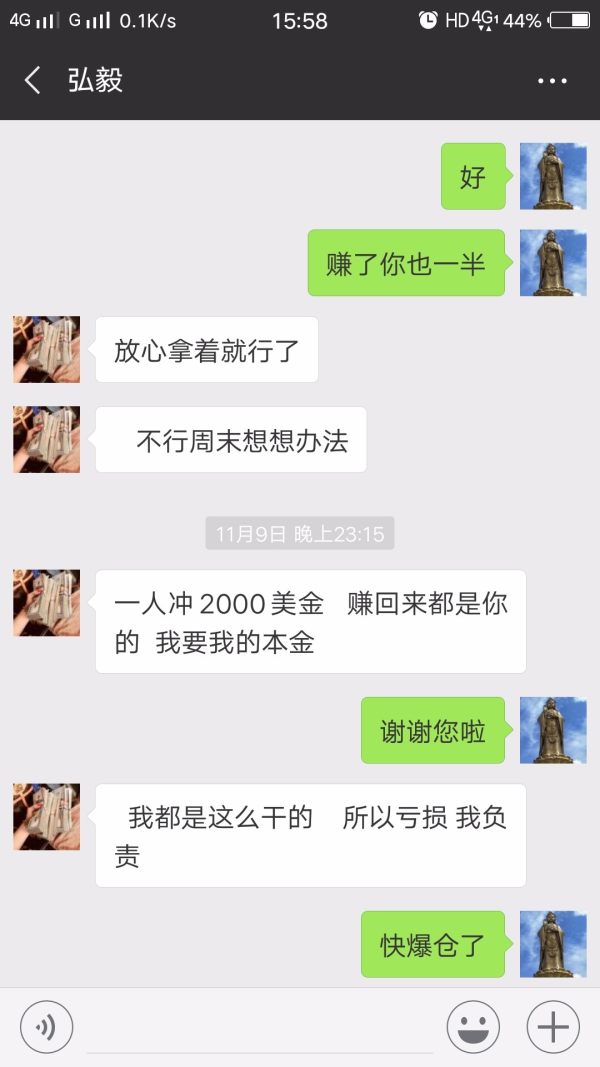Go back from the 弘毅 chat
Screen dimensions: 600x1067
[x=33, y=81]
